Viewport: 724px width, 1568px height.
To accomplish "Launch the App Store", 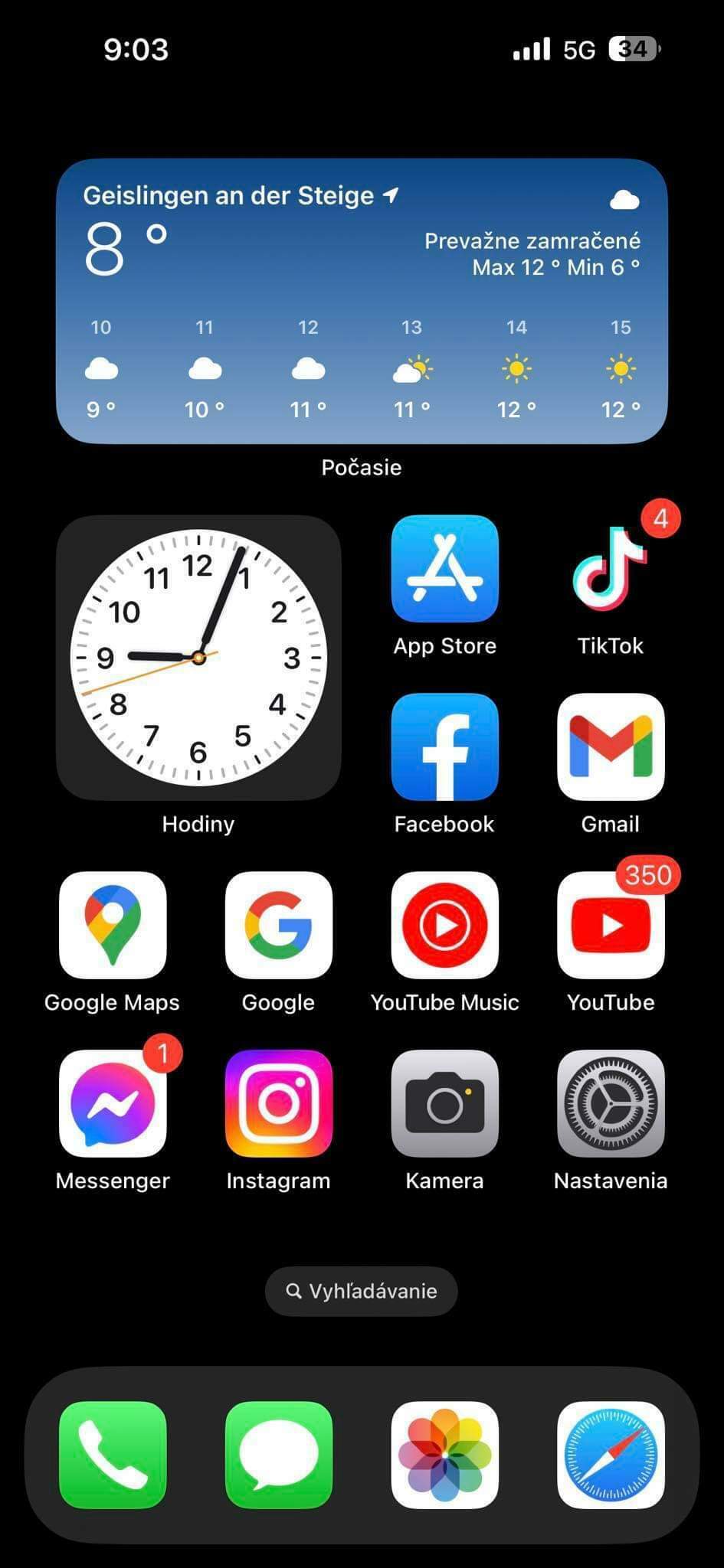I will (x=444, y=569).
